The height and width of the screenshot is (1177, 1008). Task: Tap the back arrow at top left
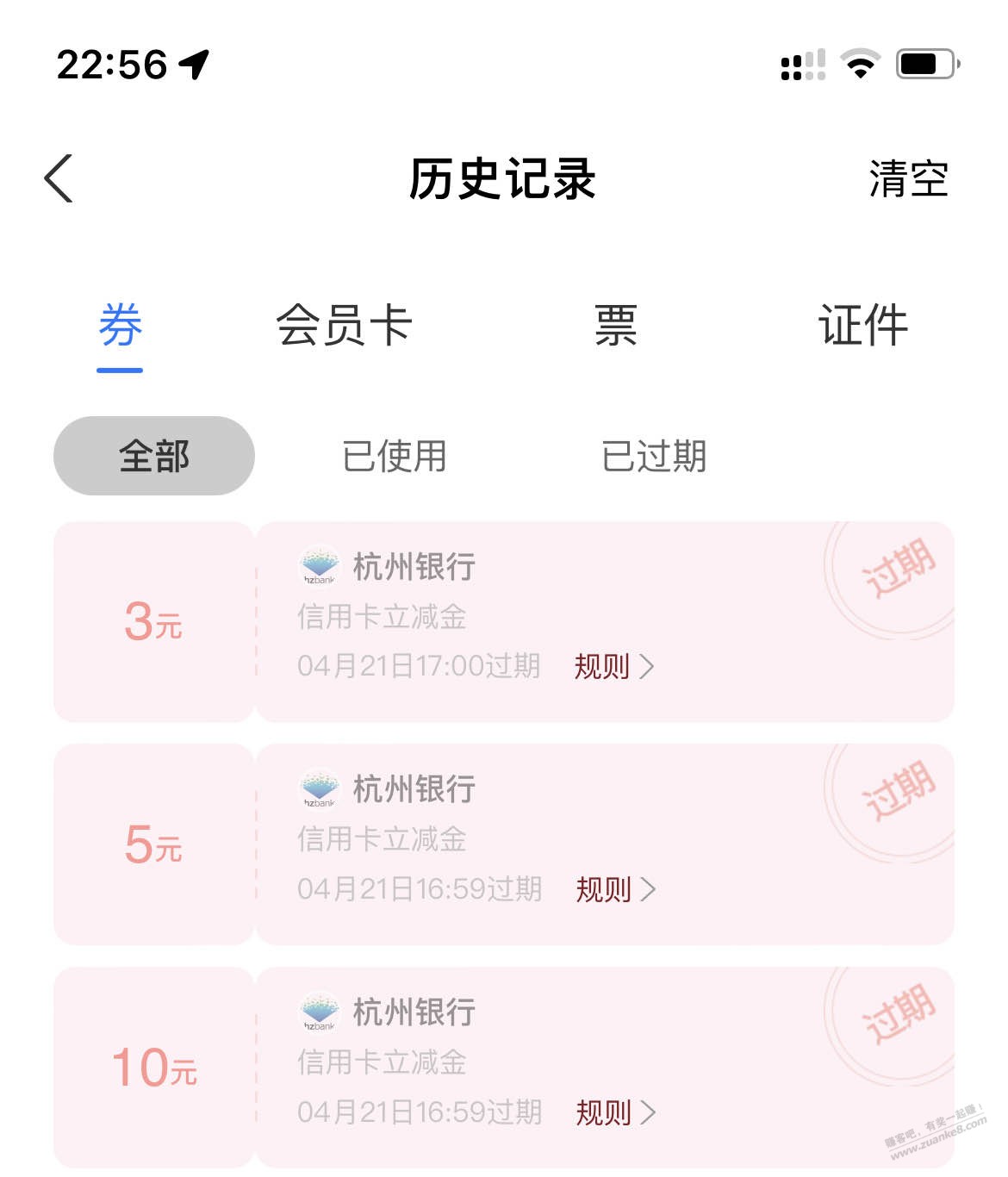(x=57, y=177)
